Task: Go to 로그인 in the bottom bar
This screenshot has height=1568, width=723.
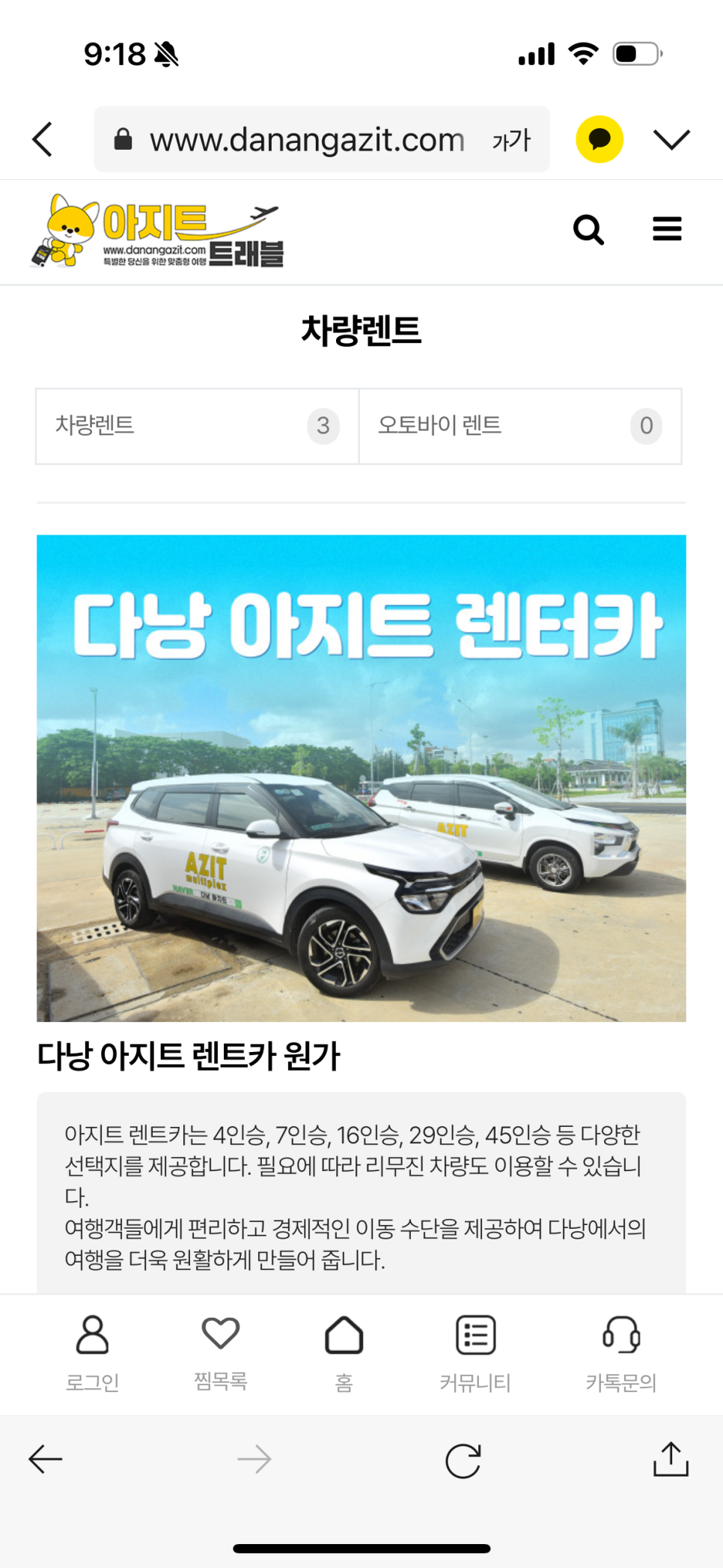Action: pos(93,1353)
